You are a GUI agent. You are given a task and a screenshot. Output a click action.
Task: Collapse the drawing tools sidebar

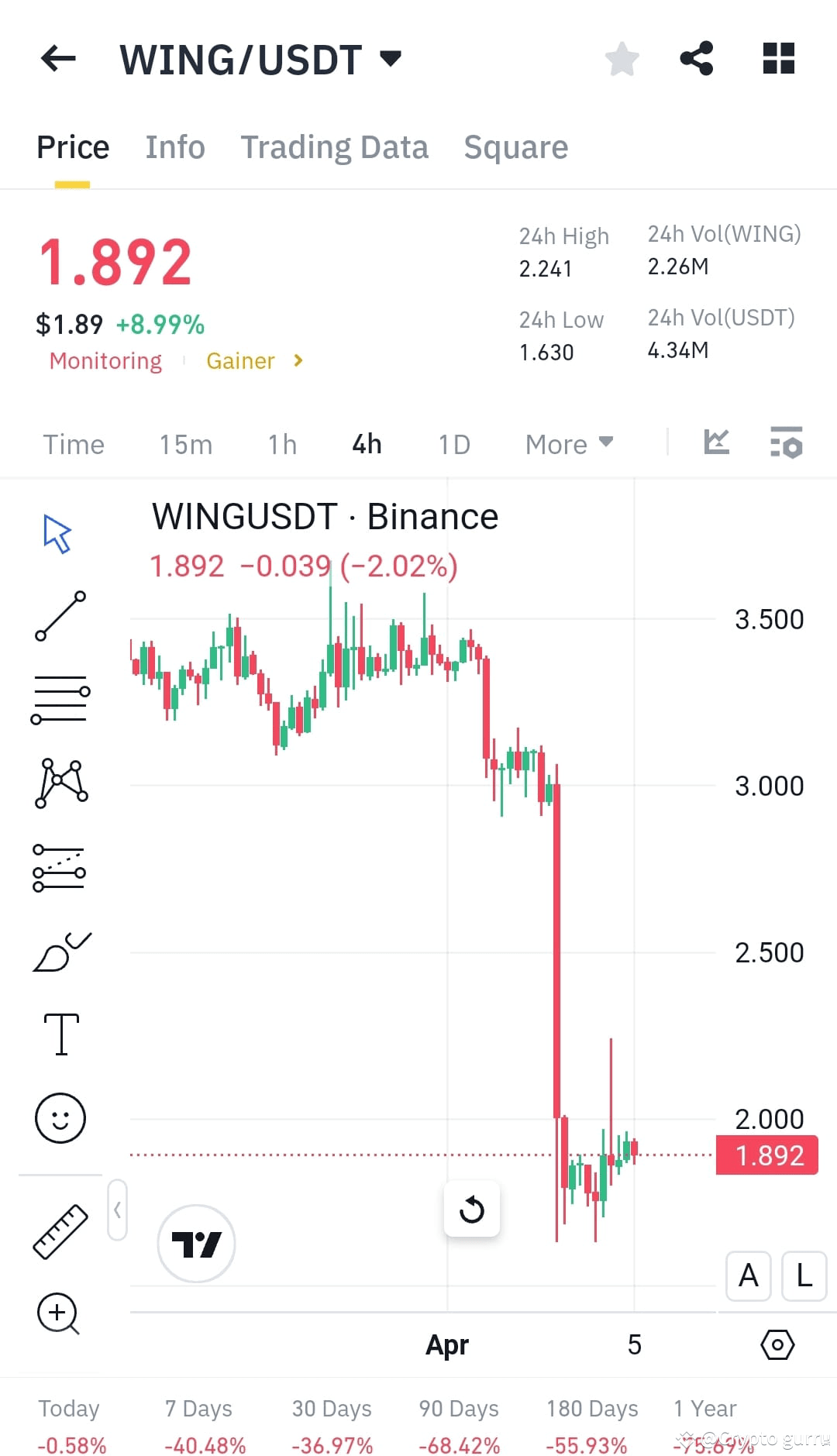point(118,1210)
